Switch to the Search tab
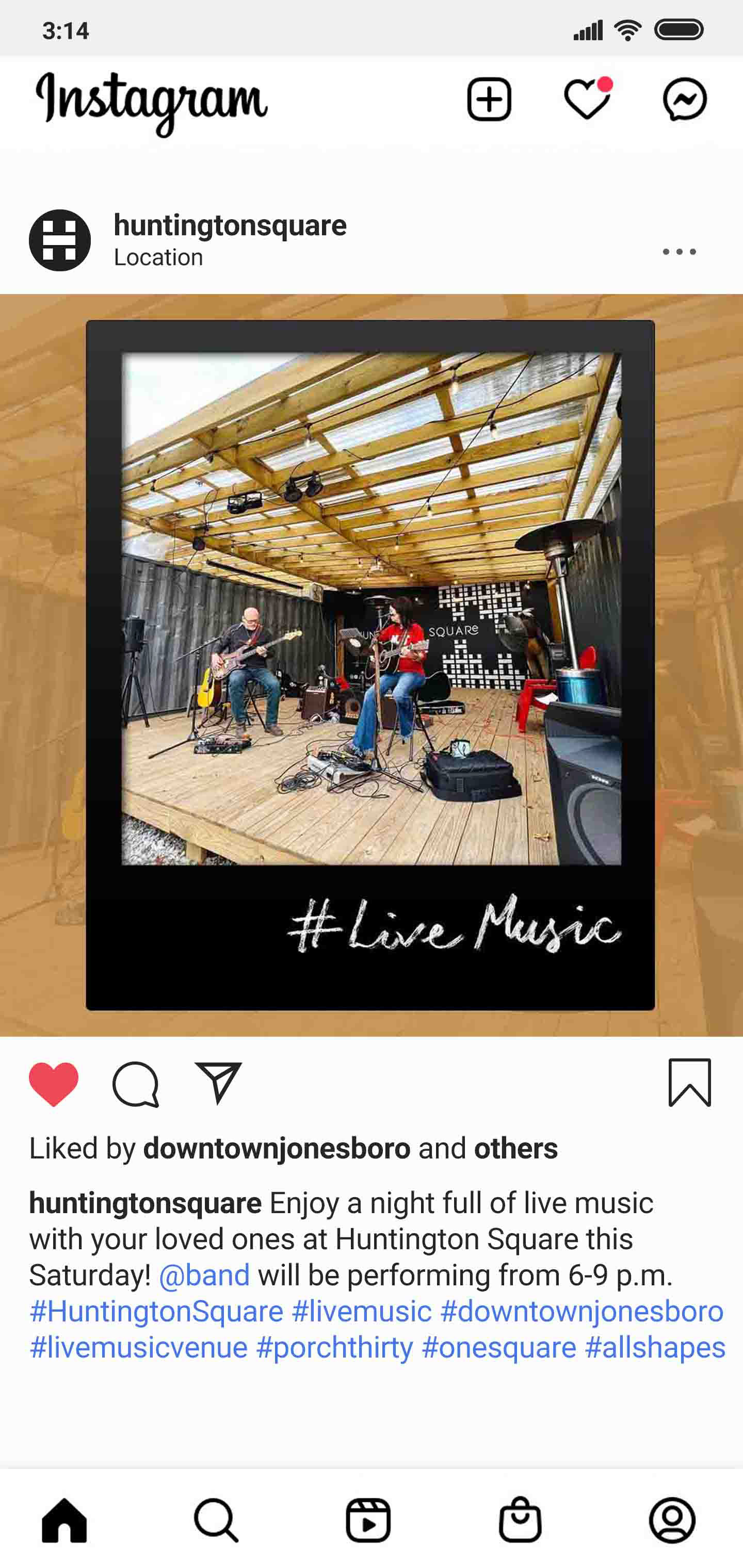The width and height of the screenshot is (743, 1568). click(x=216, y=1520)
